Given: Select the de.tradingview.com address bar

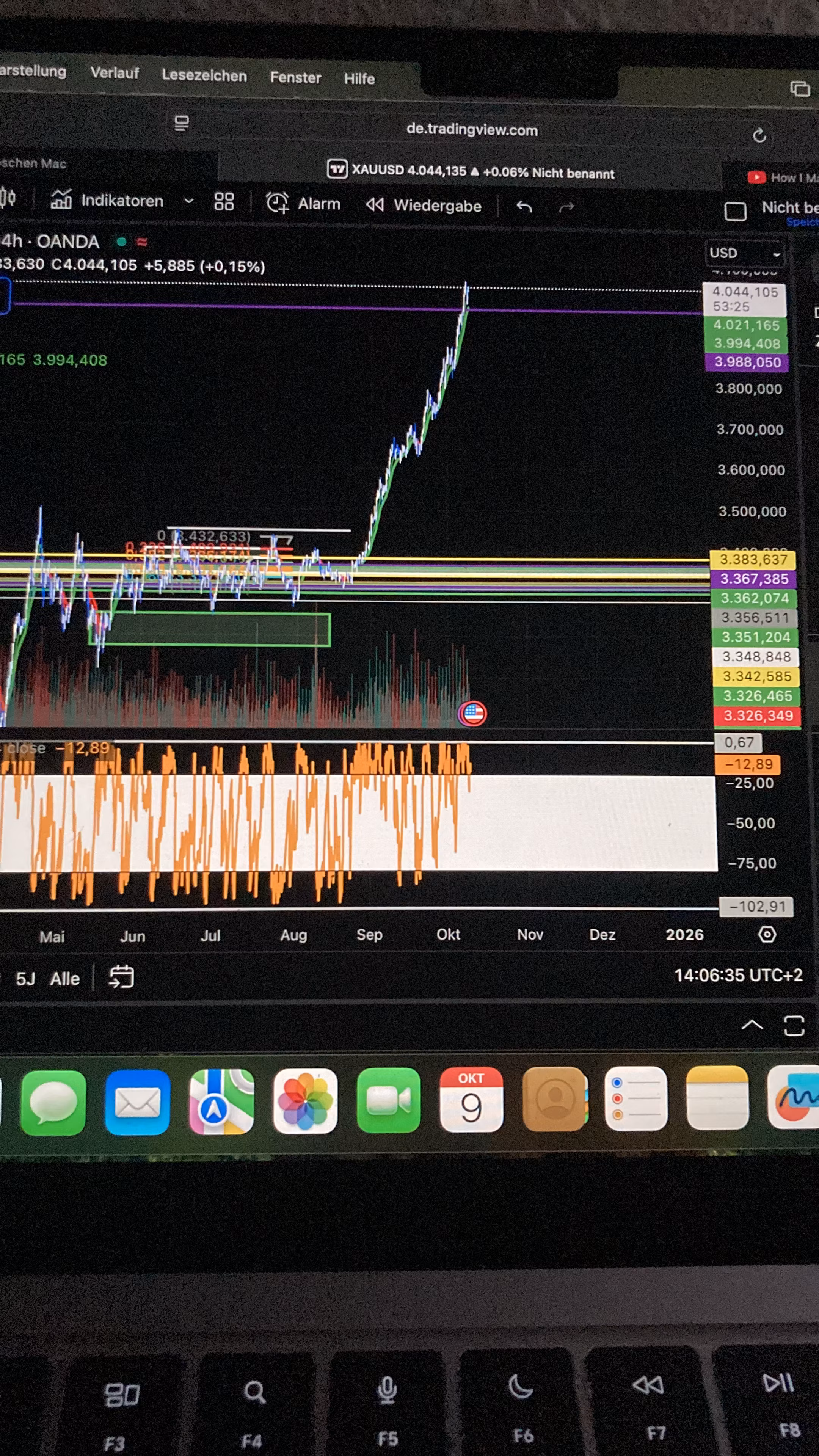Looking at the screenshot, I should point(471,129).
